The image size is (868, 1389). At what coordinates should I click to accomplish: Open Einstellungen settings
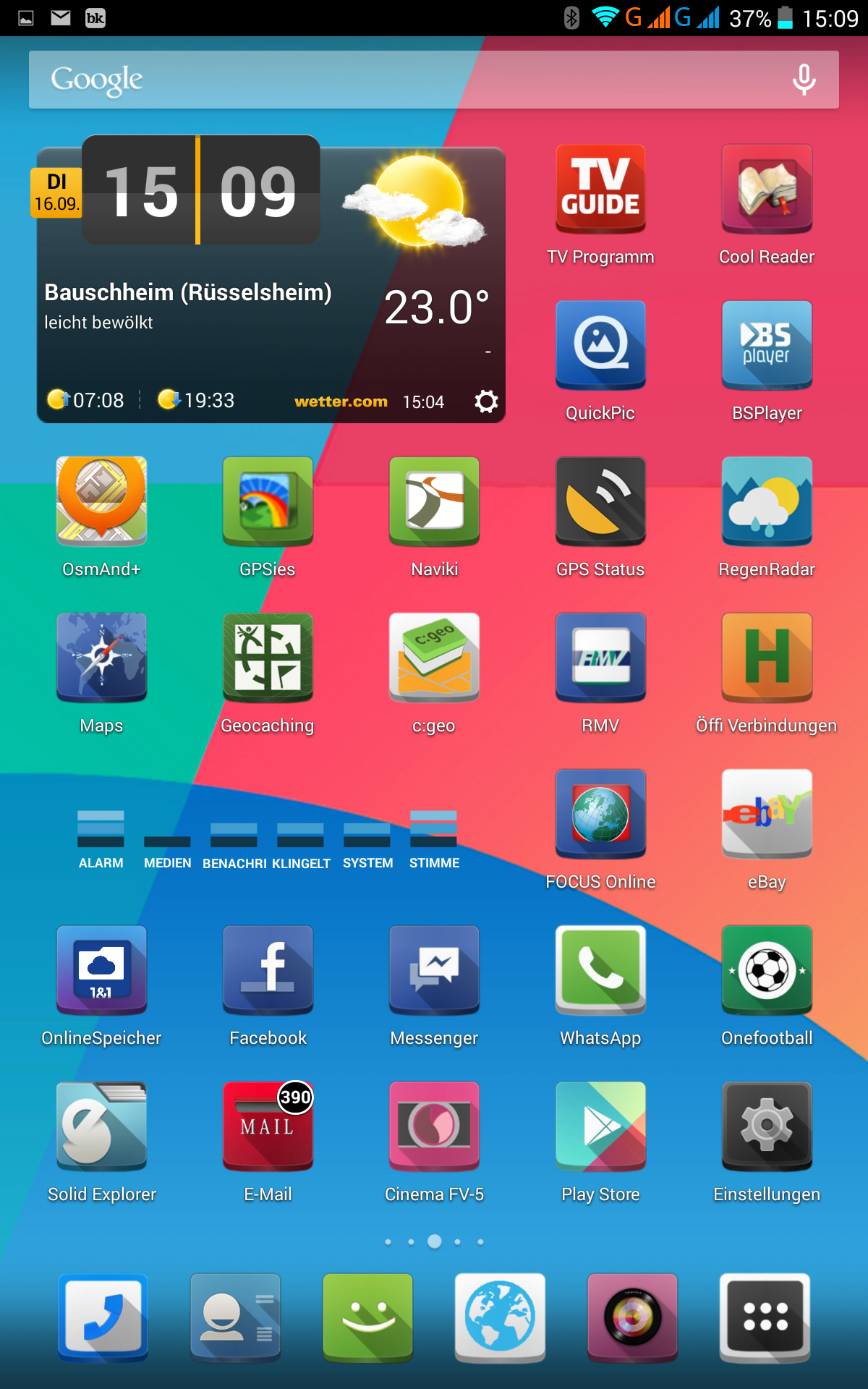click(767, 1127)
